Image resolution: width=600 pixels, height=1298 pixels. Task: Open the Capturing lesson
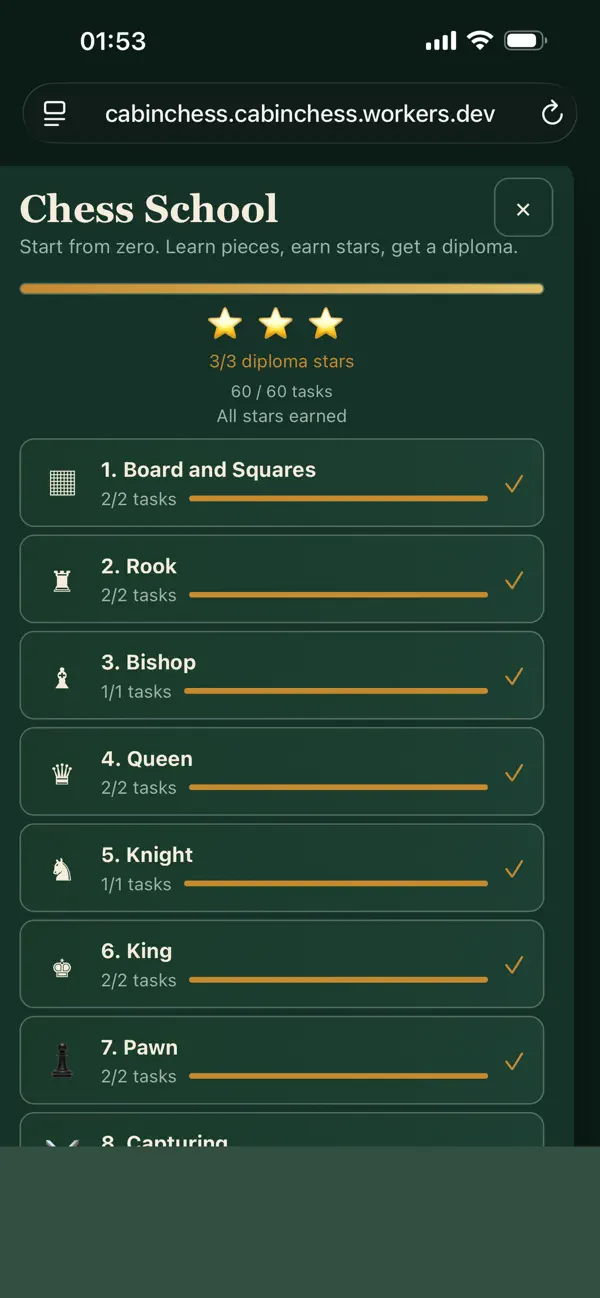[x=282, y=1130]
